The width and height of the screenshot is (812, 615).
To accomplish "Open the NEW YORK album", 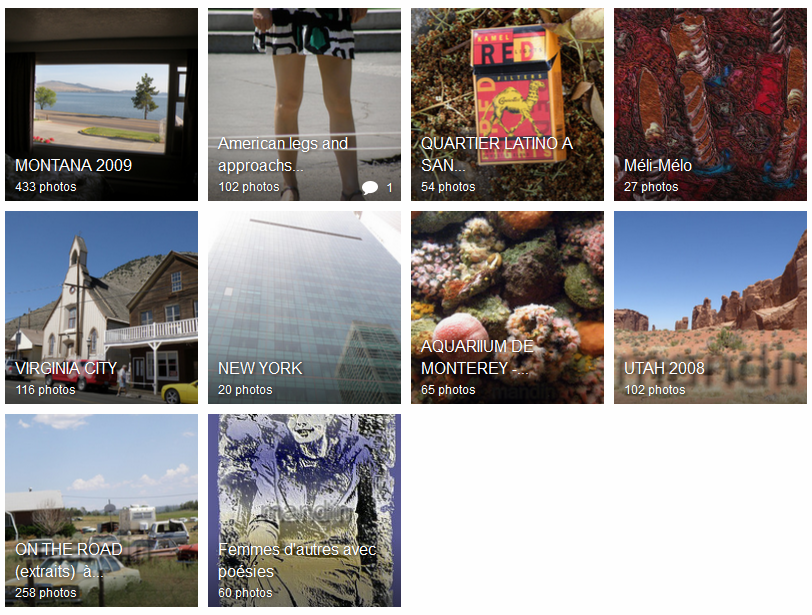I will click(x=304, y=307).
